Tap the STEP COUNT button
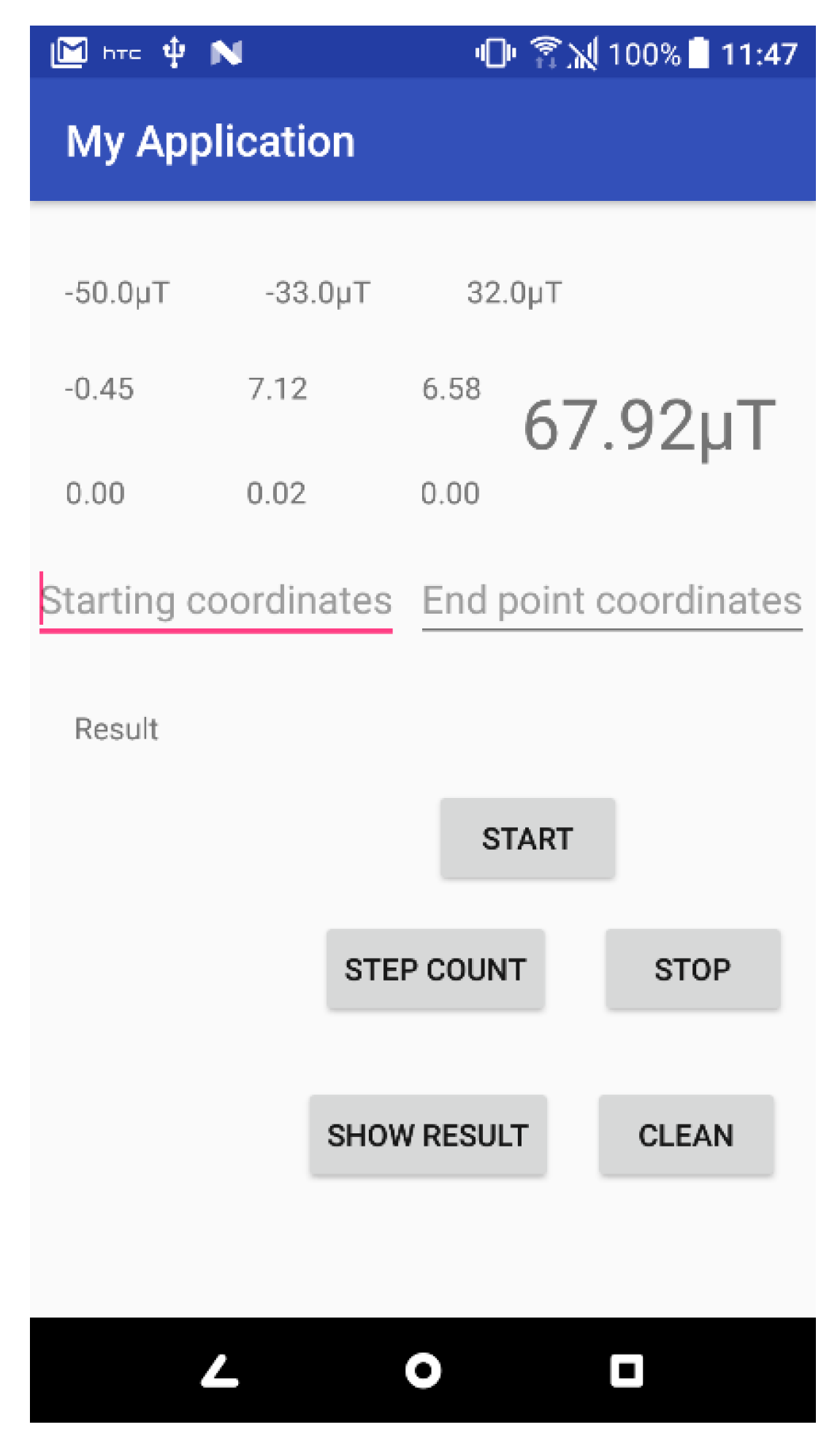840x1449 pixels. pyautogui.click(x=435, y=970)
